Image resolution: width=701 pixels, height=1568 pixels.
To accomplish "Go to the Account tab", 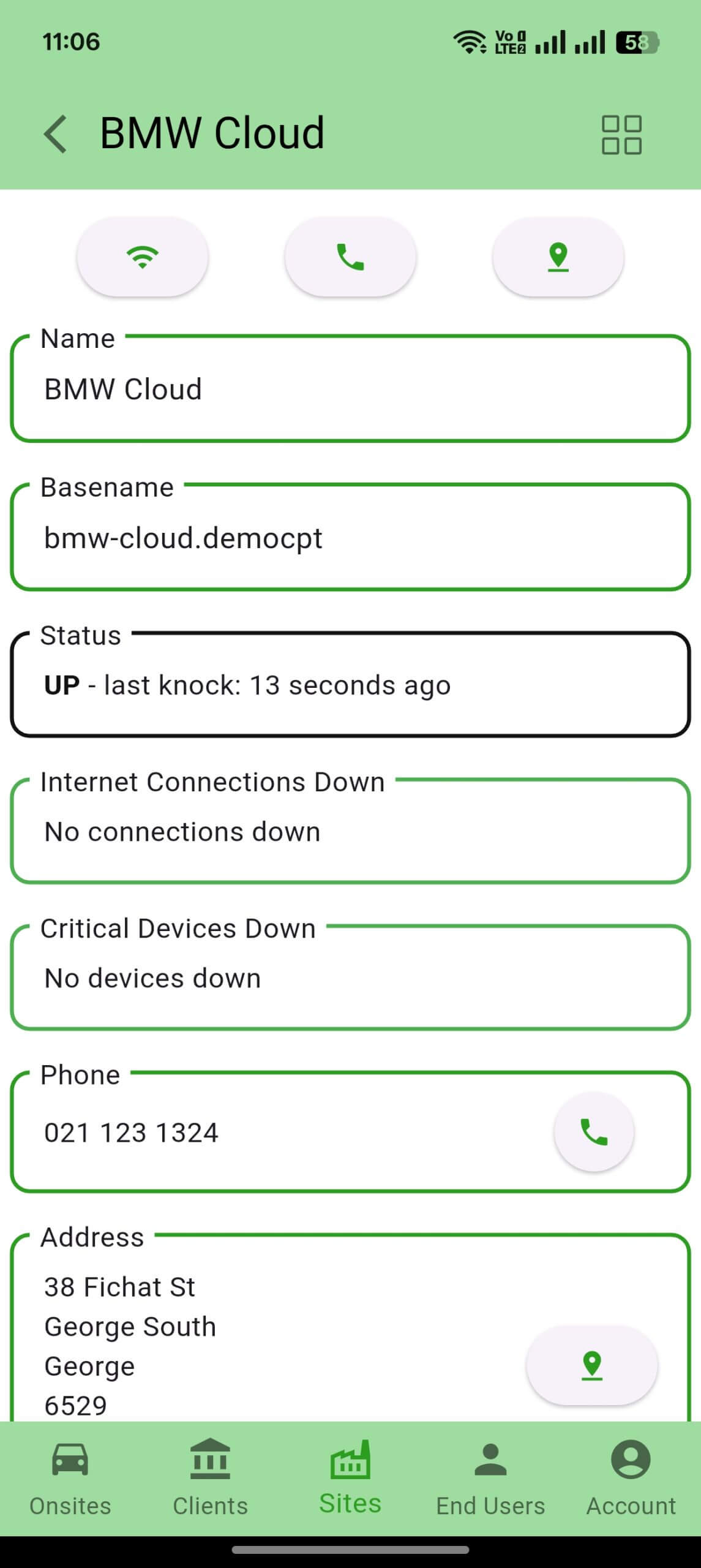I will coord(631,1479).
